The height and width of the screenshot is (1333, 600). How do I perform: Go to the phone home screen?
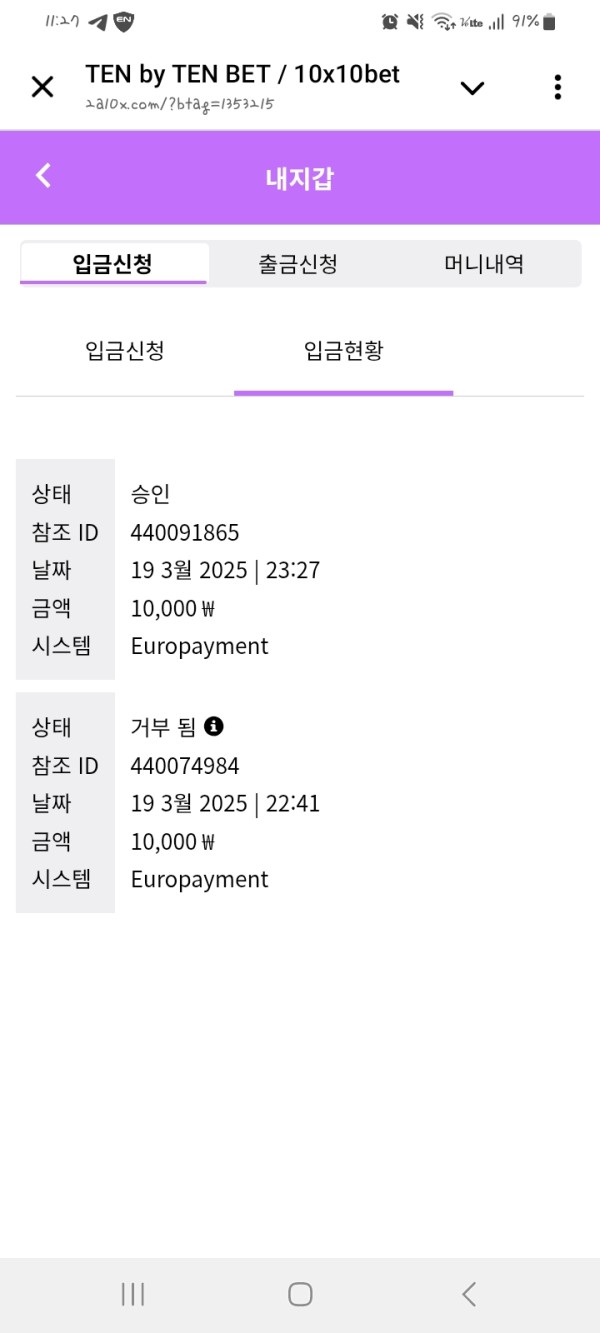coord(300,1294)
